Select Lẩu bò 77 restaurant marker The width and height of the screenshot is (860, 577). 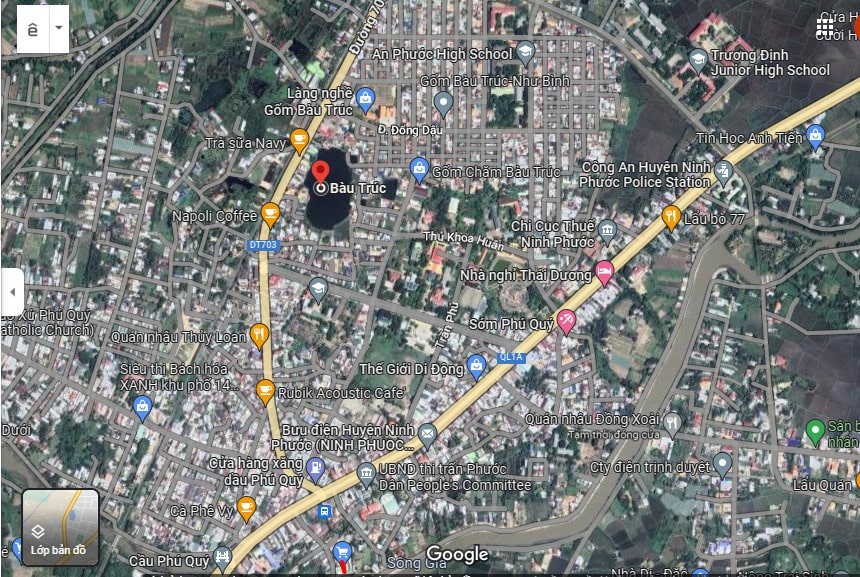click(x=672, y=216)
